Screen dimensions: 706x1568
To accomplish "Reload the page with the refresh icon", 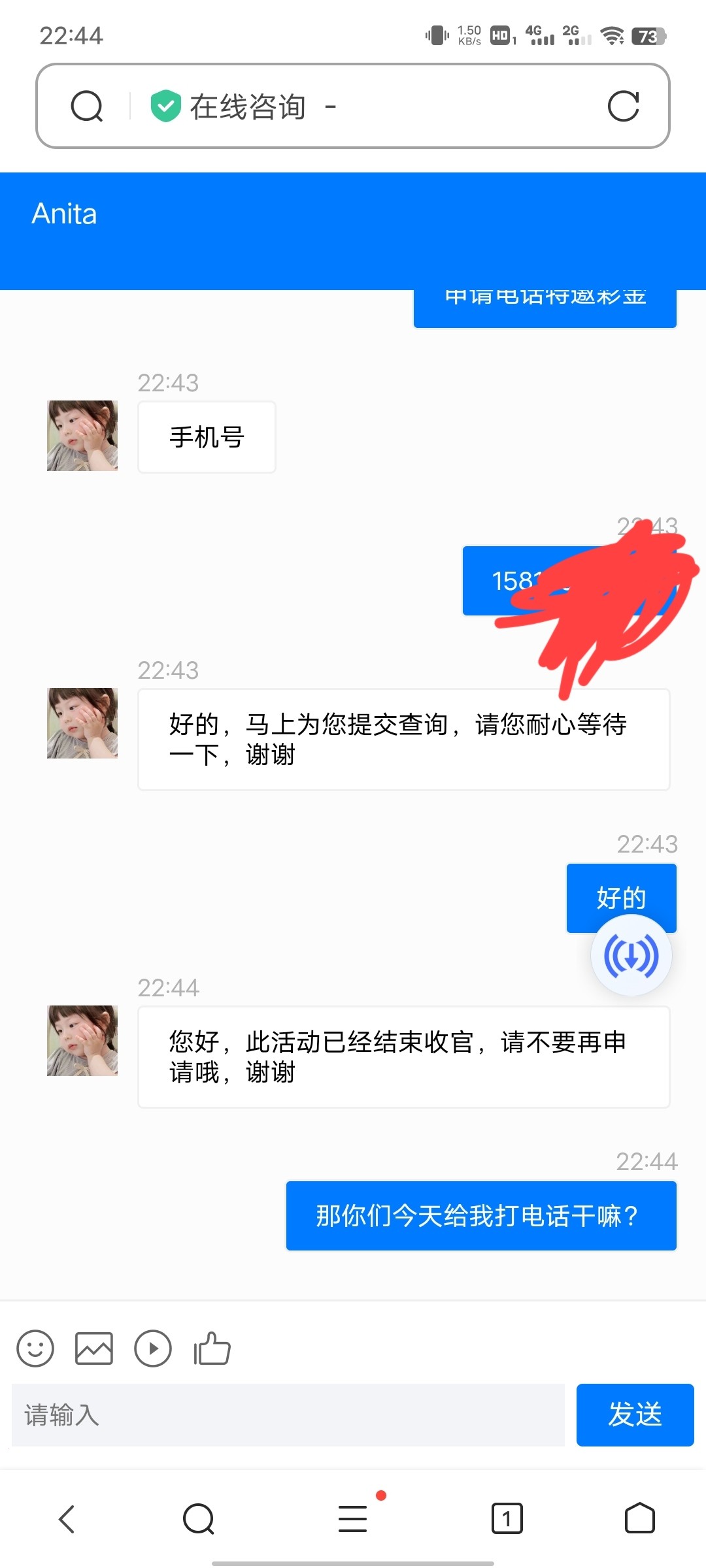I will tap(623, 106).
